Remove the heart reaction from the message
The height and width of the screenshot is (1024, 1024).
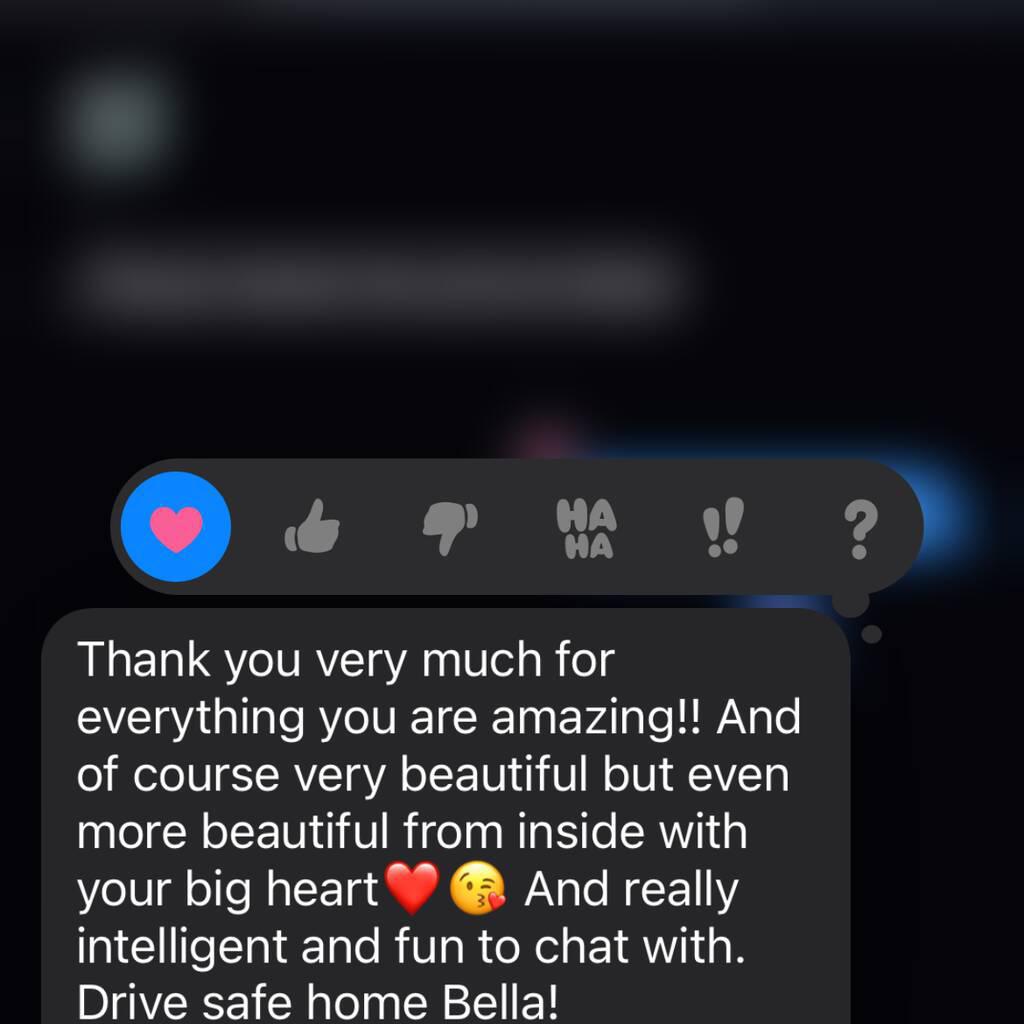176,528
